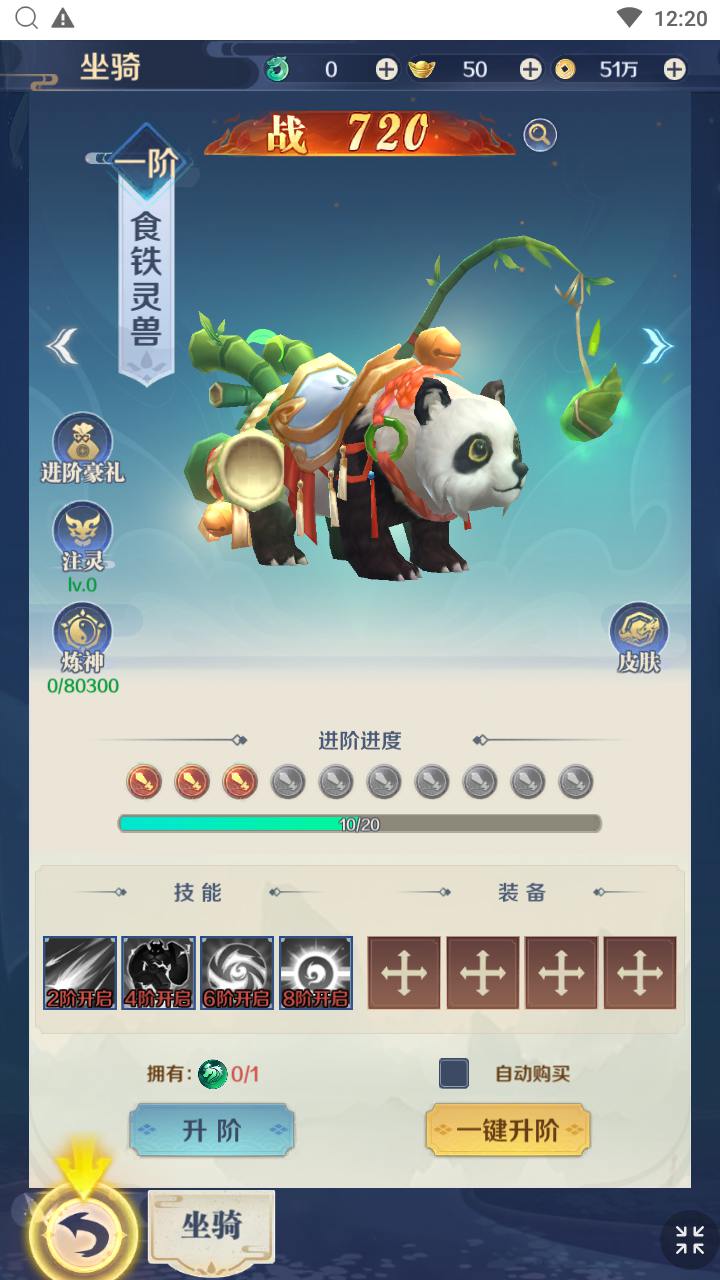Show the next mount with right arrow
Screen dimensions: 720x1280
click(x=657, y=346)
